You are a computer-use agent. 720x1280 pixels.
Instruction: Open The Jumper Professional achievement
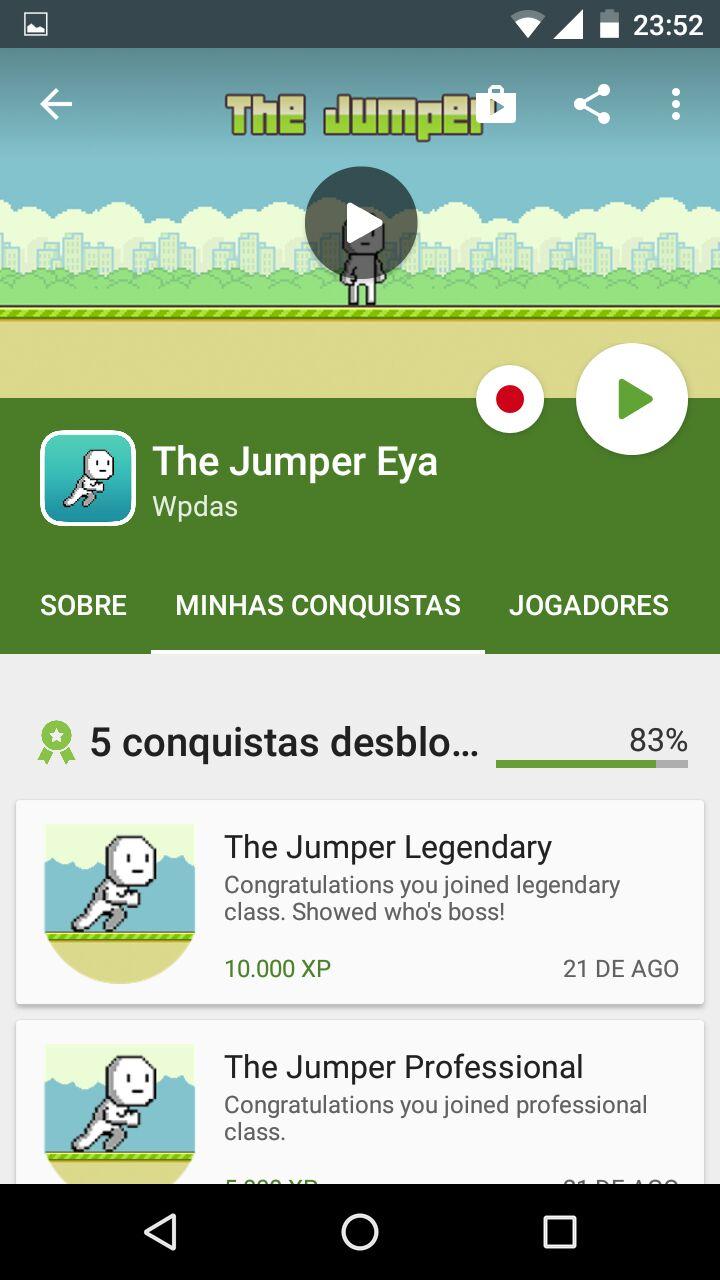[x=360, y=1102]
